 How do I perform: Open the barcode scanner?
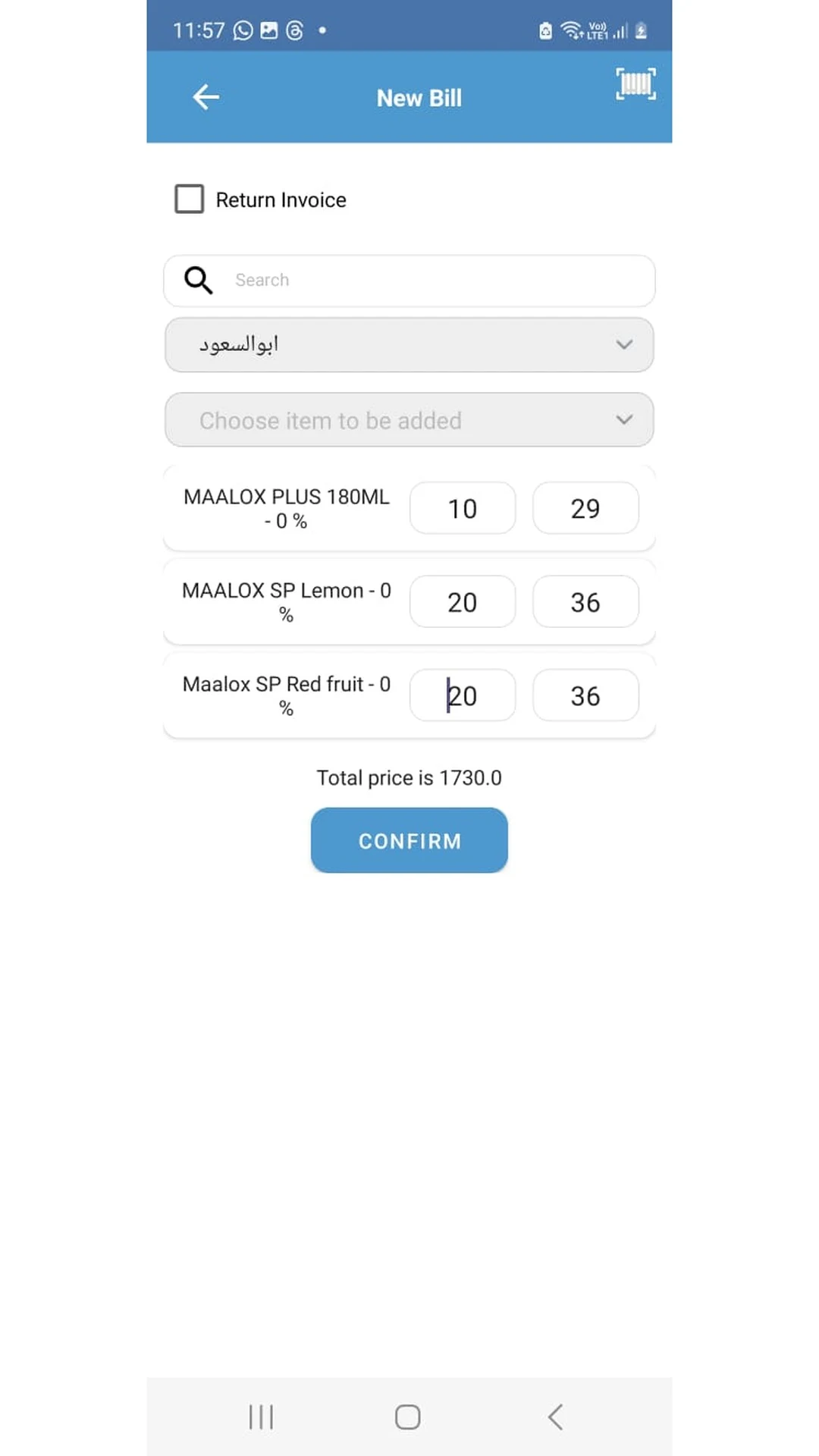pyautogui.click(x=635, y=83)
